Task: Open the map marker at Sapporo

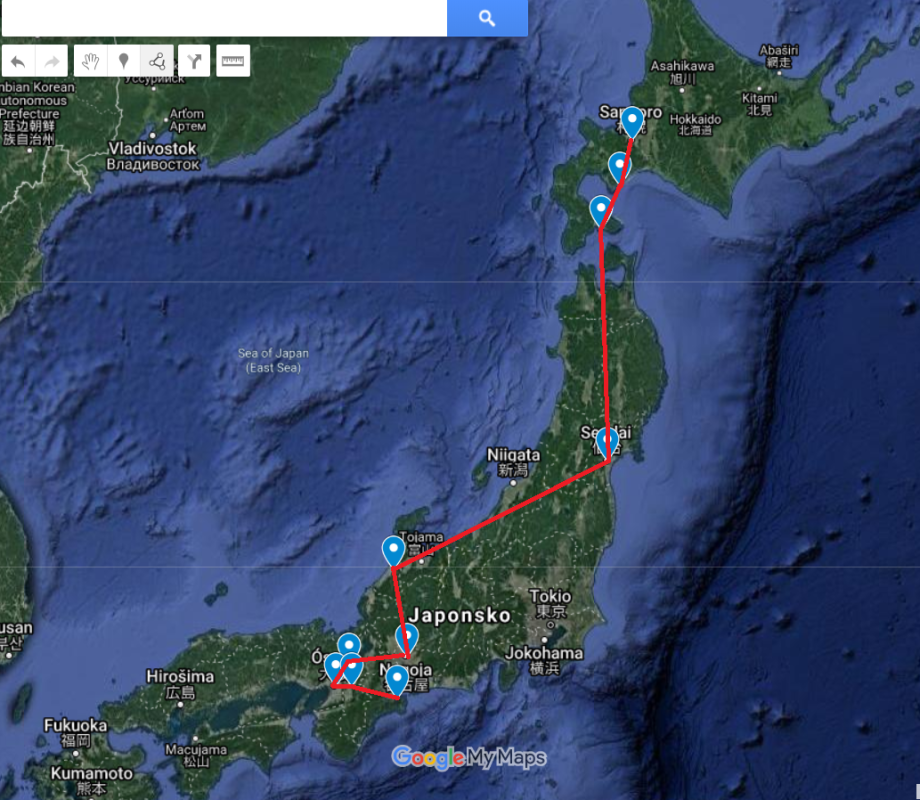Action: (632, 121)
